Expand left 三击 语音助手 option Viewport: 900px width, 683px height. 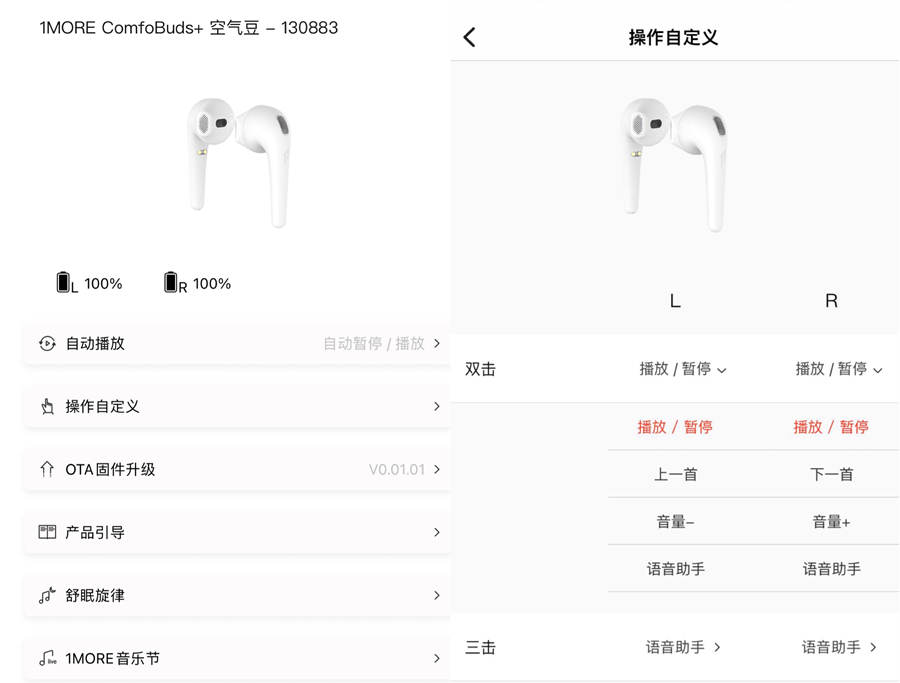pyautogui.click(x=683, y=647)
